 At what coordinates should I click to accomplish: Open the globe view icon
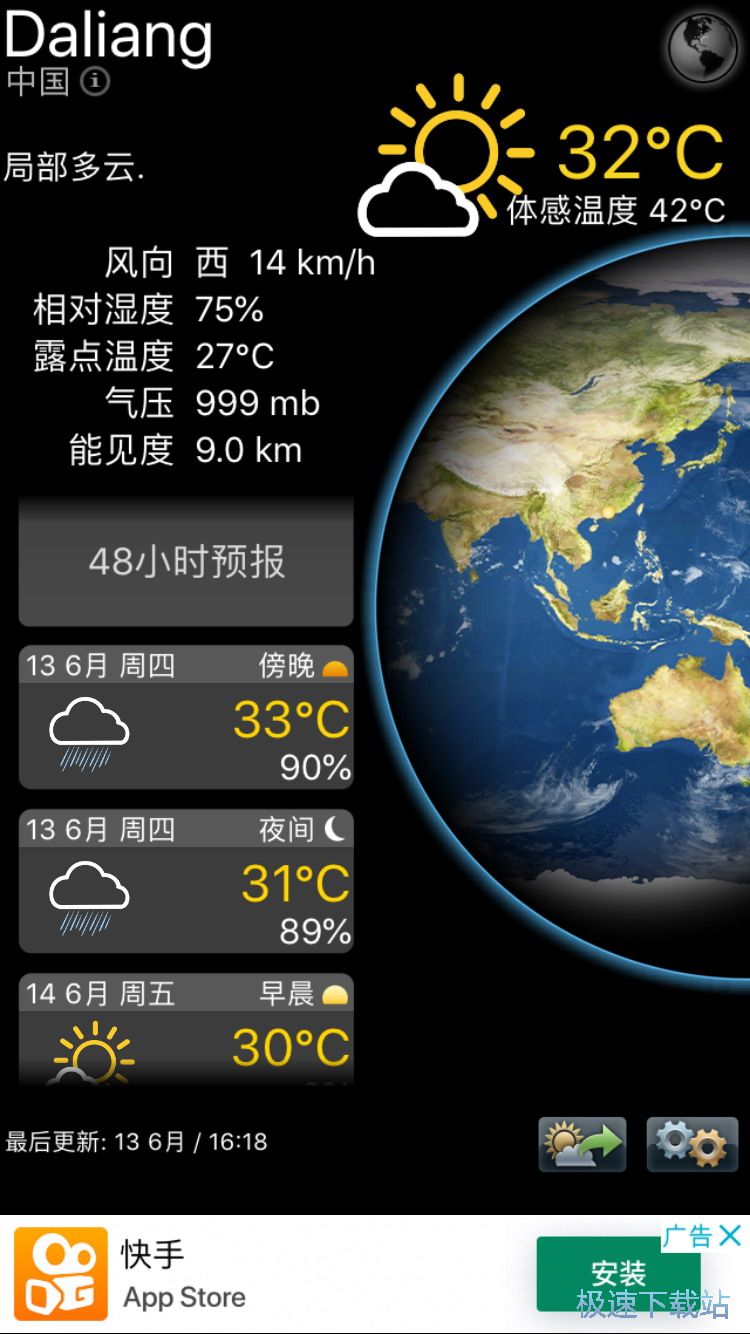(703, 47)
